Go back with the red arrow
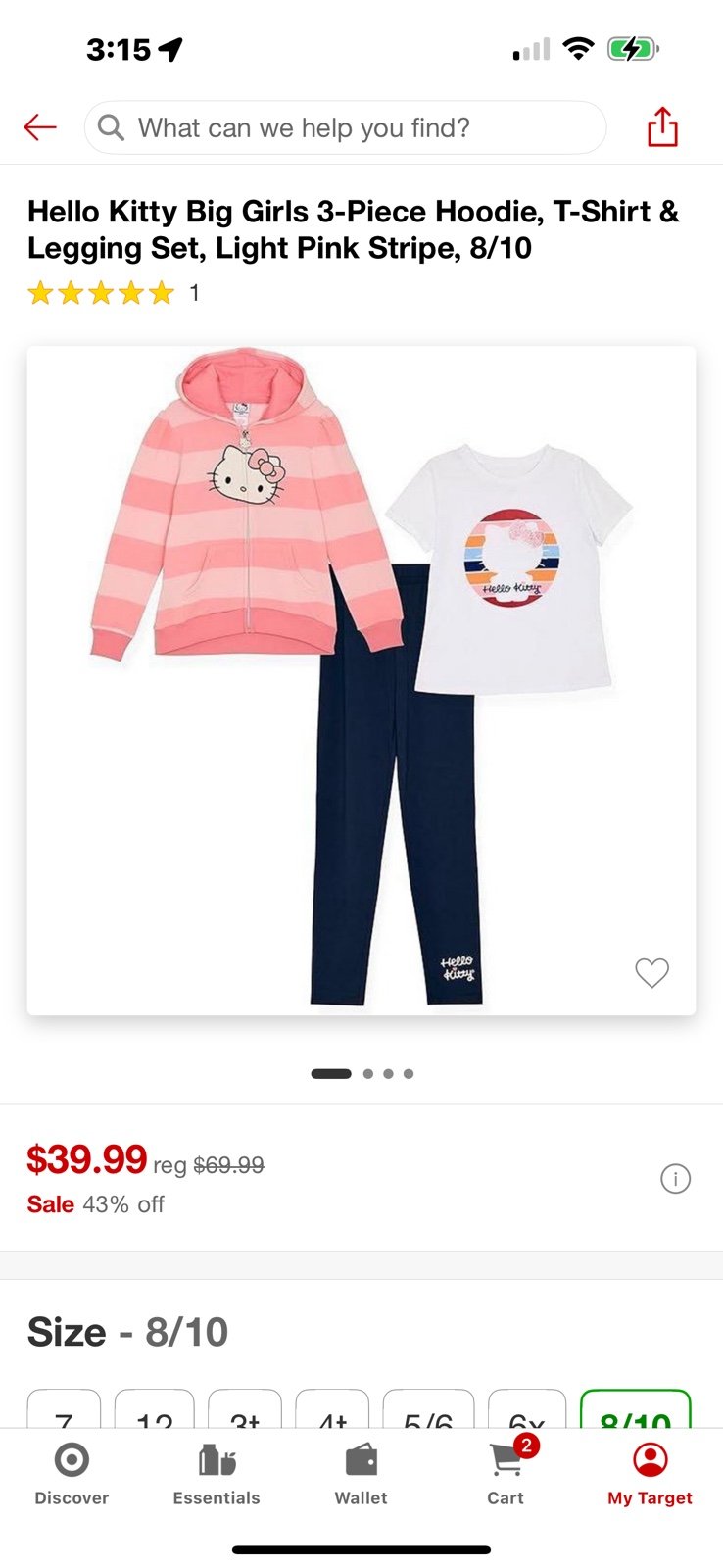This screenshot has width=723, height=1568. click(x=40, y=127)
